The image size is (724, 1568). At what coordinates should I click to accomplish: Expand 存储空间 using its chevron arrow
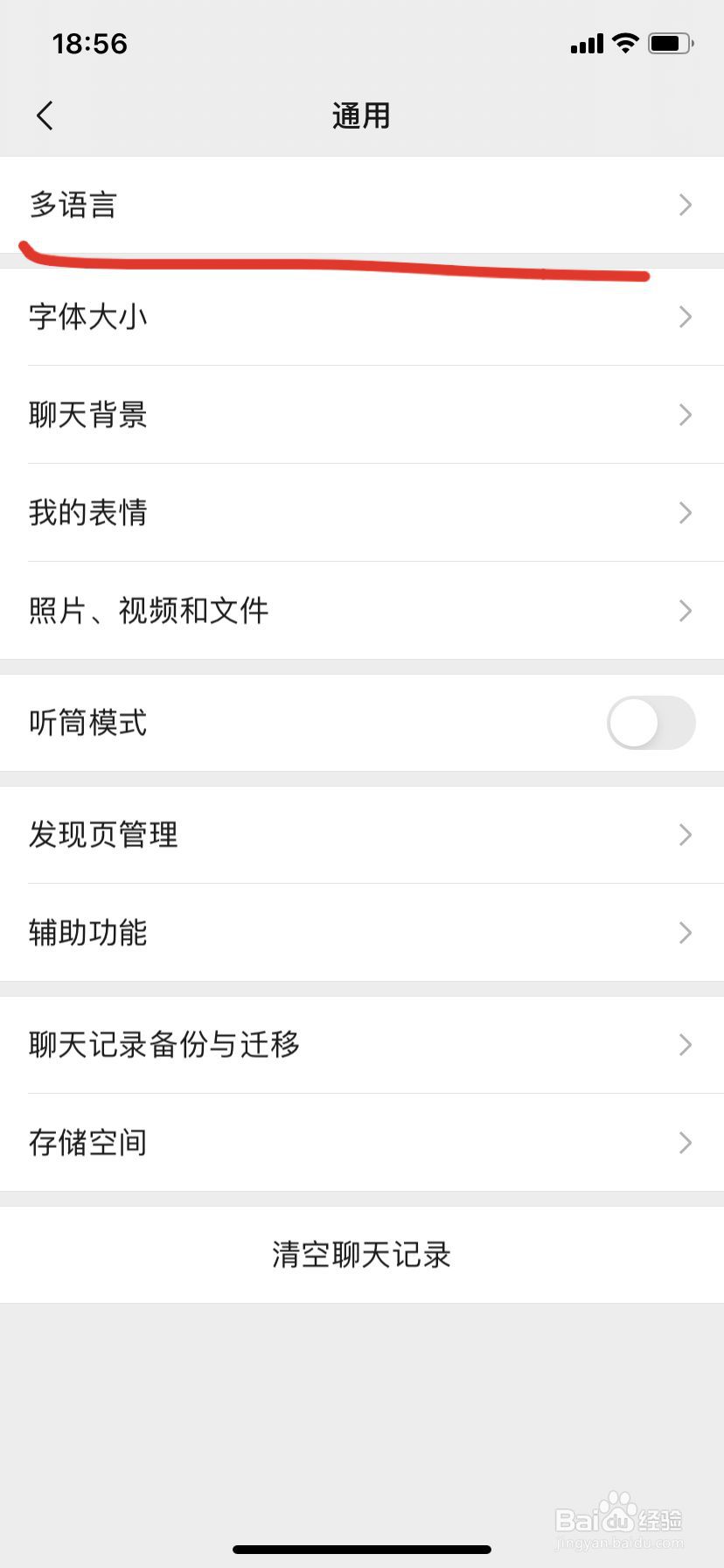pyautogui.click(x=685, y=1142)
